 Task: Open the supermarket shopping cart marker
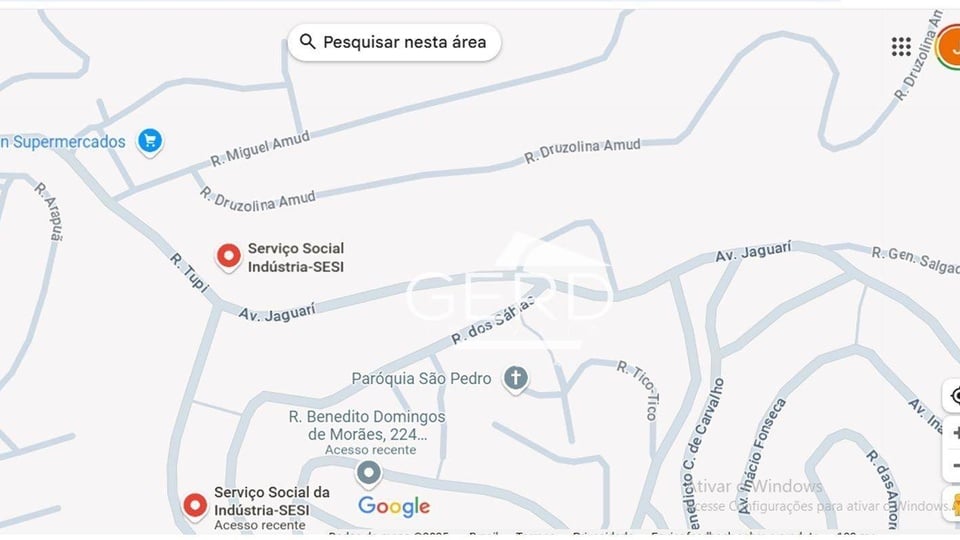click(150, 141)
